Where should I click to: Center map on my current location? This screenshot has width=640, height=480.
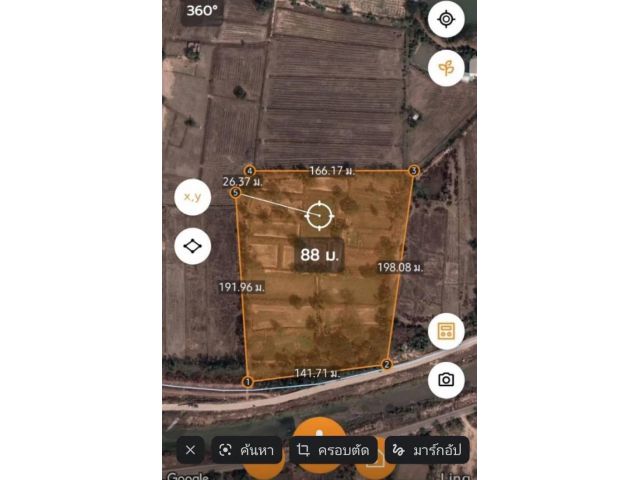446,19
